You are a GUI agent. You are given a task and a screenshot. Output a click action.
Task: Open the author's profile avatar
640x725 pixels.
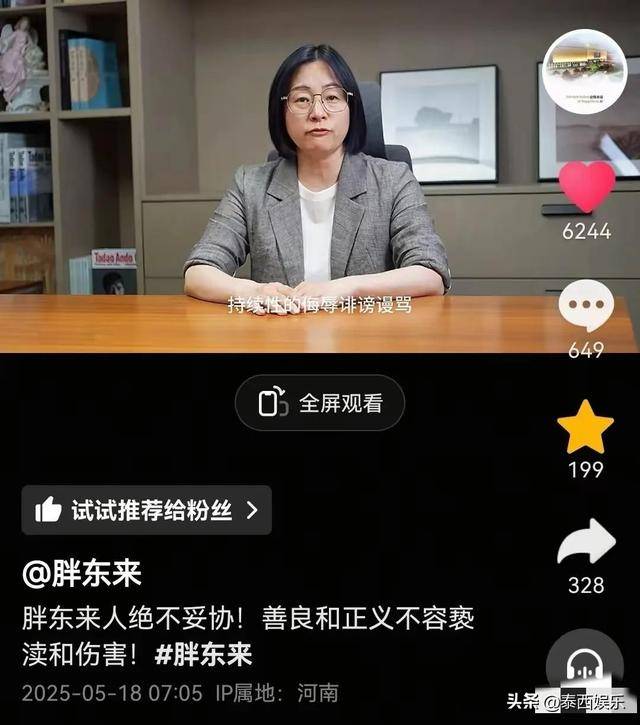pos(585,72)
